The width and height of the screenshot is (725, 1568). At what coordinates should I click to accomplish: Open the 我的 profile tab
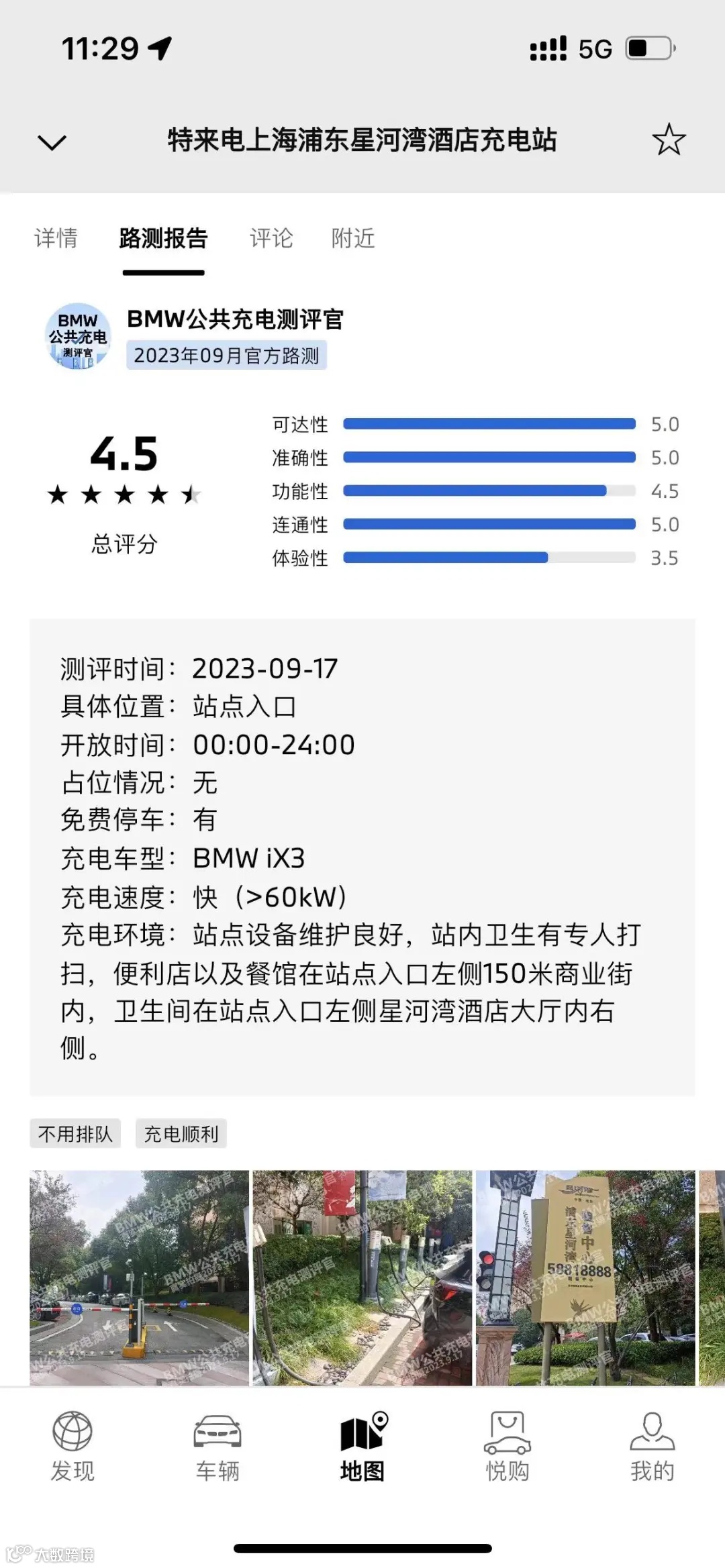652,1447
